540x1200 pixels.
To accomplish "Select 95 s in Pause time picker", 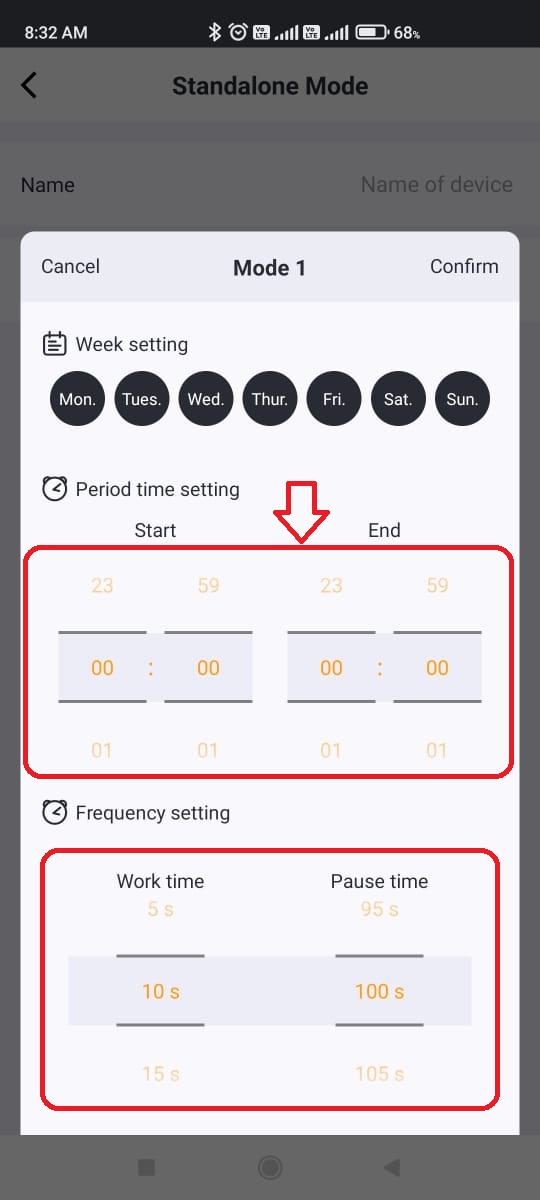I will pyautogui.click(x=379, y=909).
